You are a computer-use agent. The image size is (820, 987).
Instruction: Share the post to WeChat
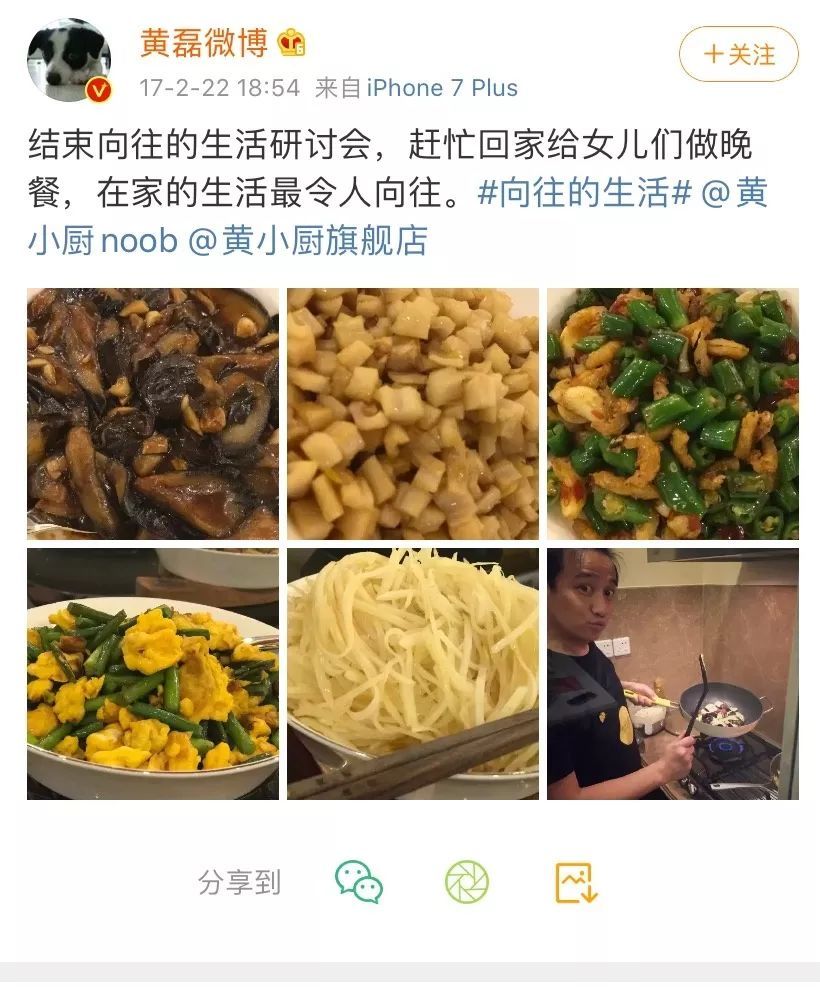[358, 882]
